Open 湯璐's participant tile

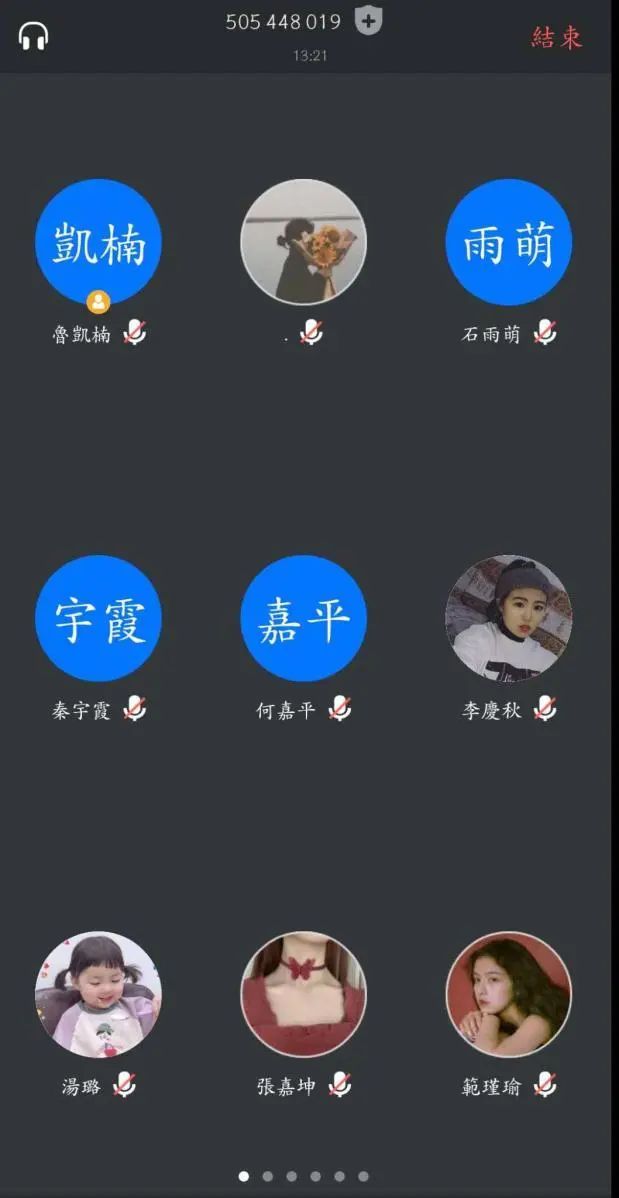tap(98, 994)
